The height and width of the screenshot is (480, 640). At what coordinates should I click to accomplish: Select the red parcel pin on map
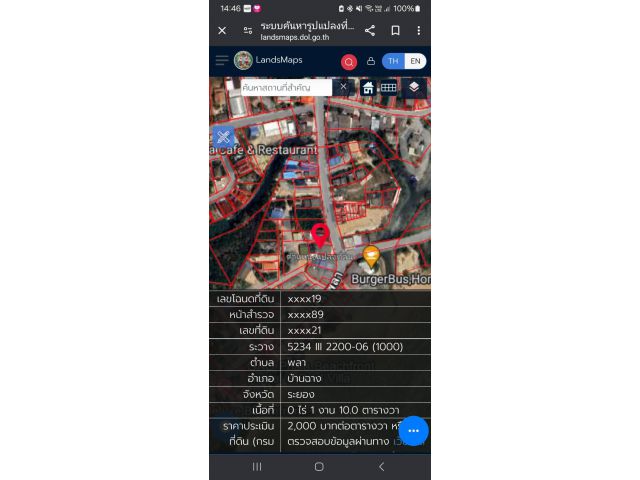(320, 235)
